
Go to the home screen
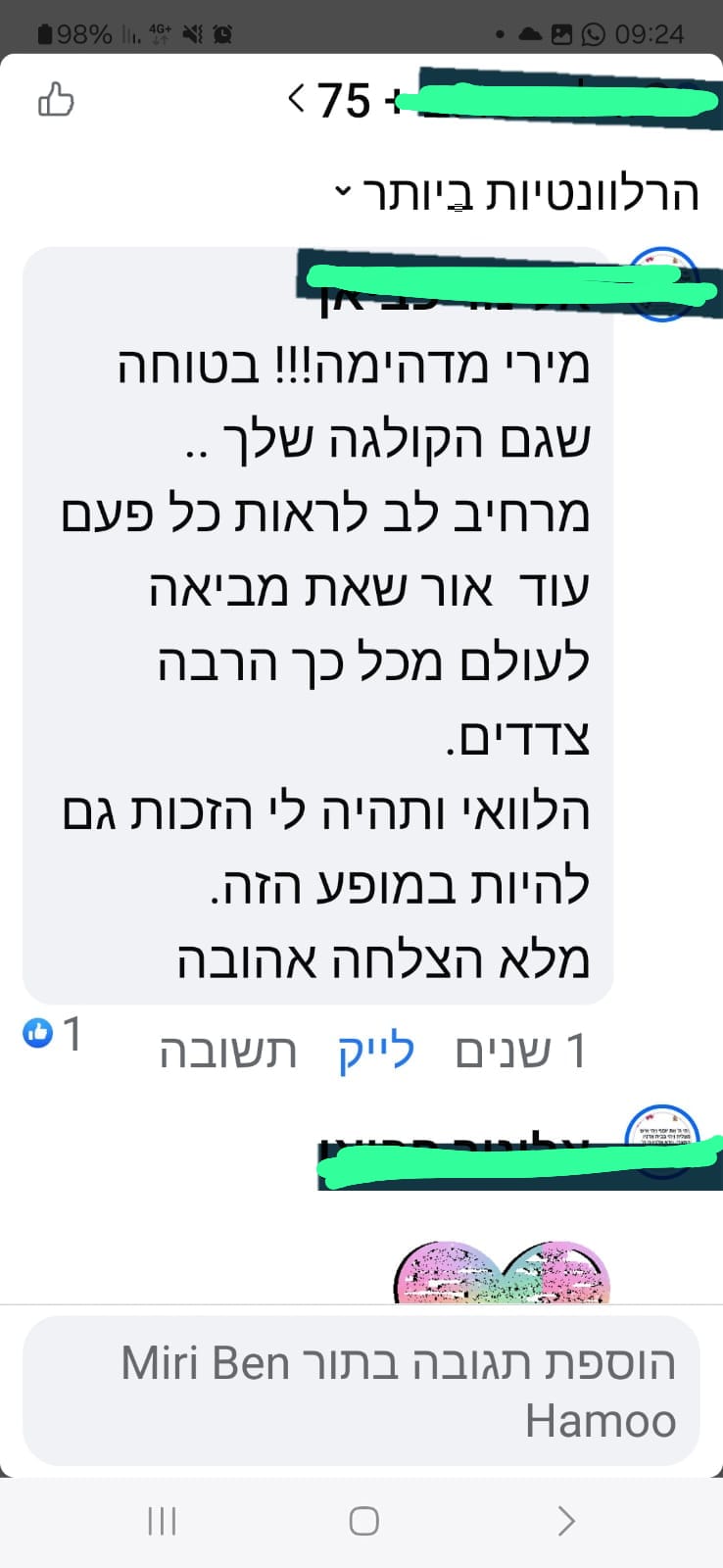point(363,1521)
